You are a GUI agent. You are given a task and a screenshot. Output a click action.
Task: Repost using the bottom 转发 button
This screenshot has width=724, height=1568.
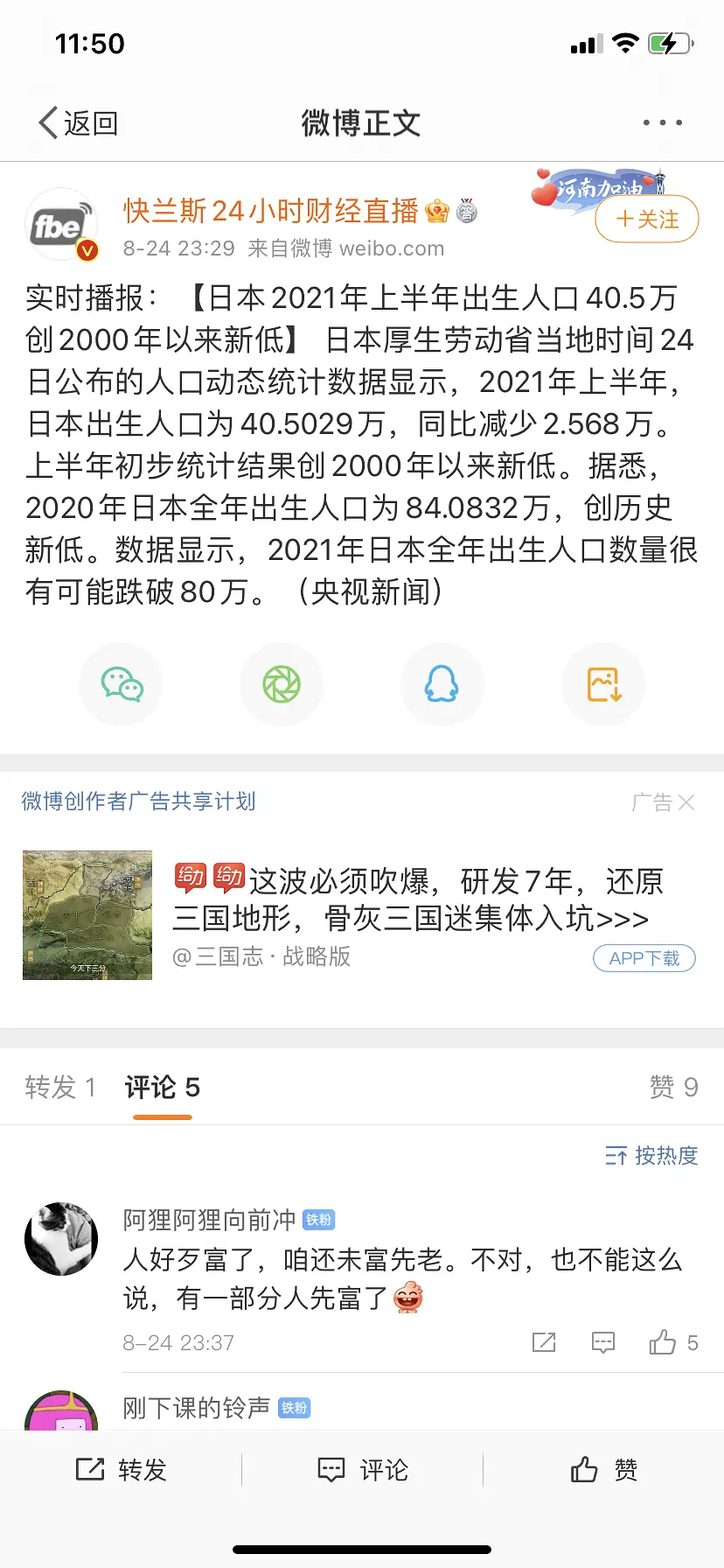click(x=122, y=1470)
